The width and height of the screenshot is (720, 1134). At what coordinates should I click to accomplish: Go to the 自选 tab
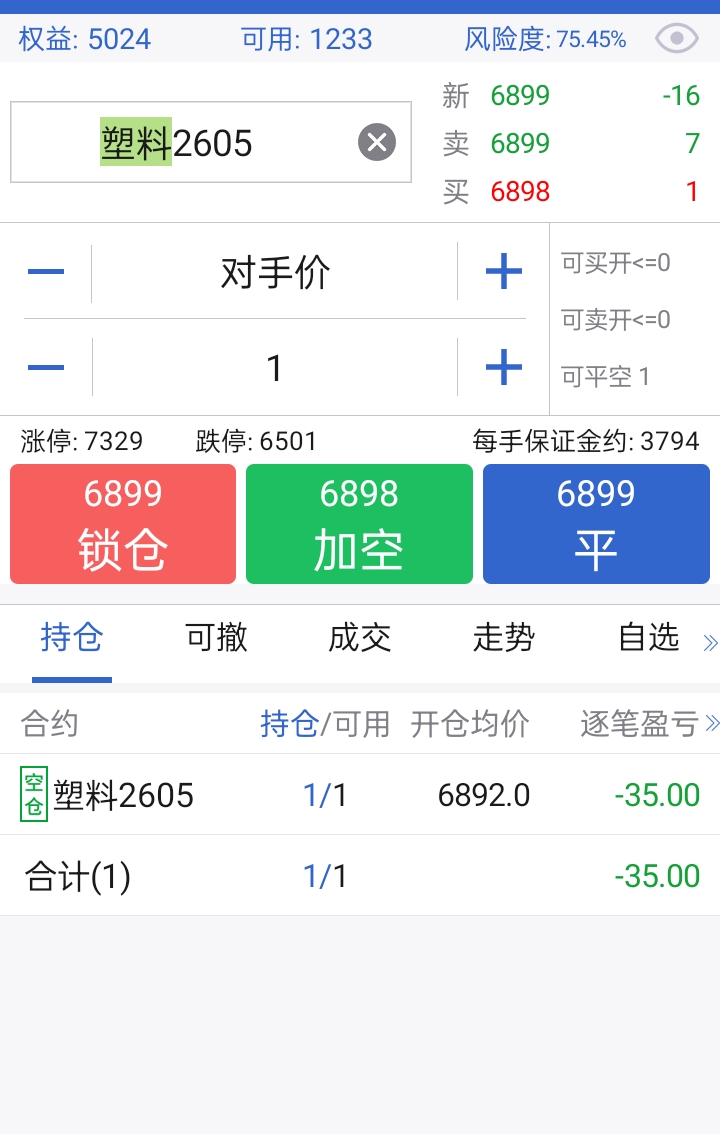[648, 638]
